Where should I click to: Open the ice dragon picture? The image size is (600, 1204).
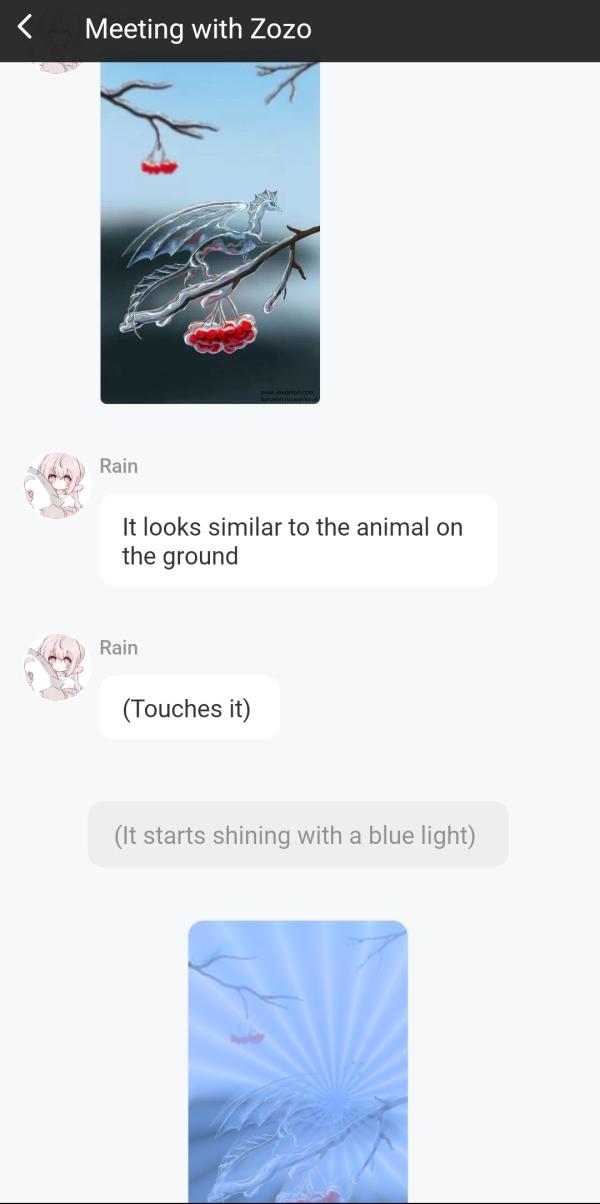pos(210,230)
